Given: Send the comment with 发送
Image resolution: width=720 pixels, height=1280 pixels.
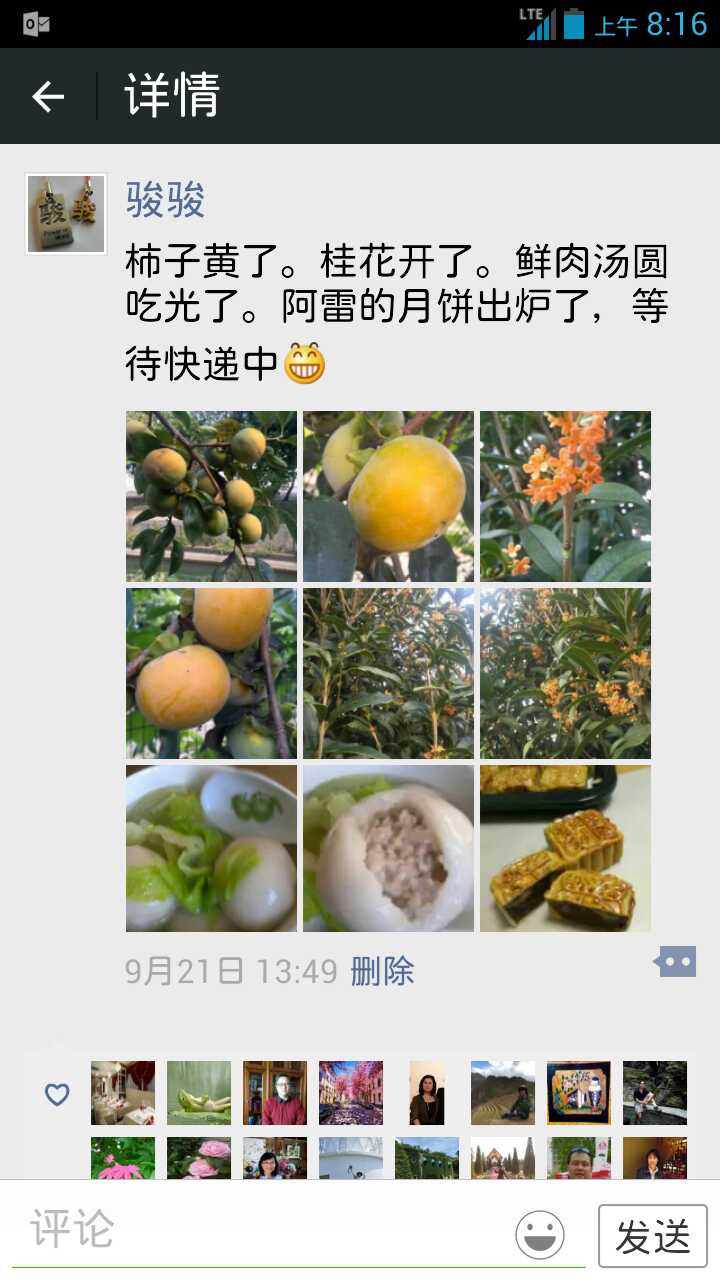Looking at the screenshot, I should [x=652, y=1236].
